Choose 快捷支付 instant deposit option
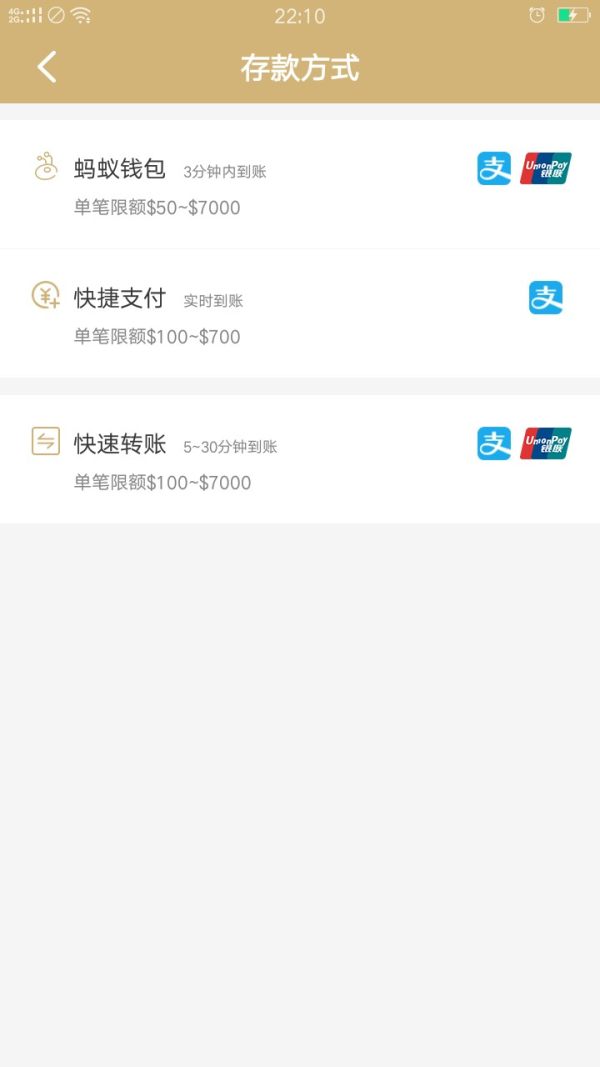 (x=300, y=313)
